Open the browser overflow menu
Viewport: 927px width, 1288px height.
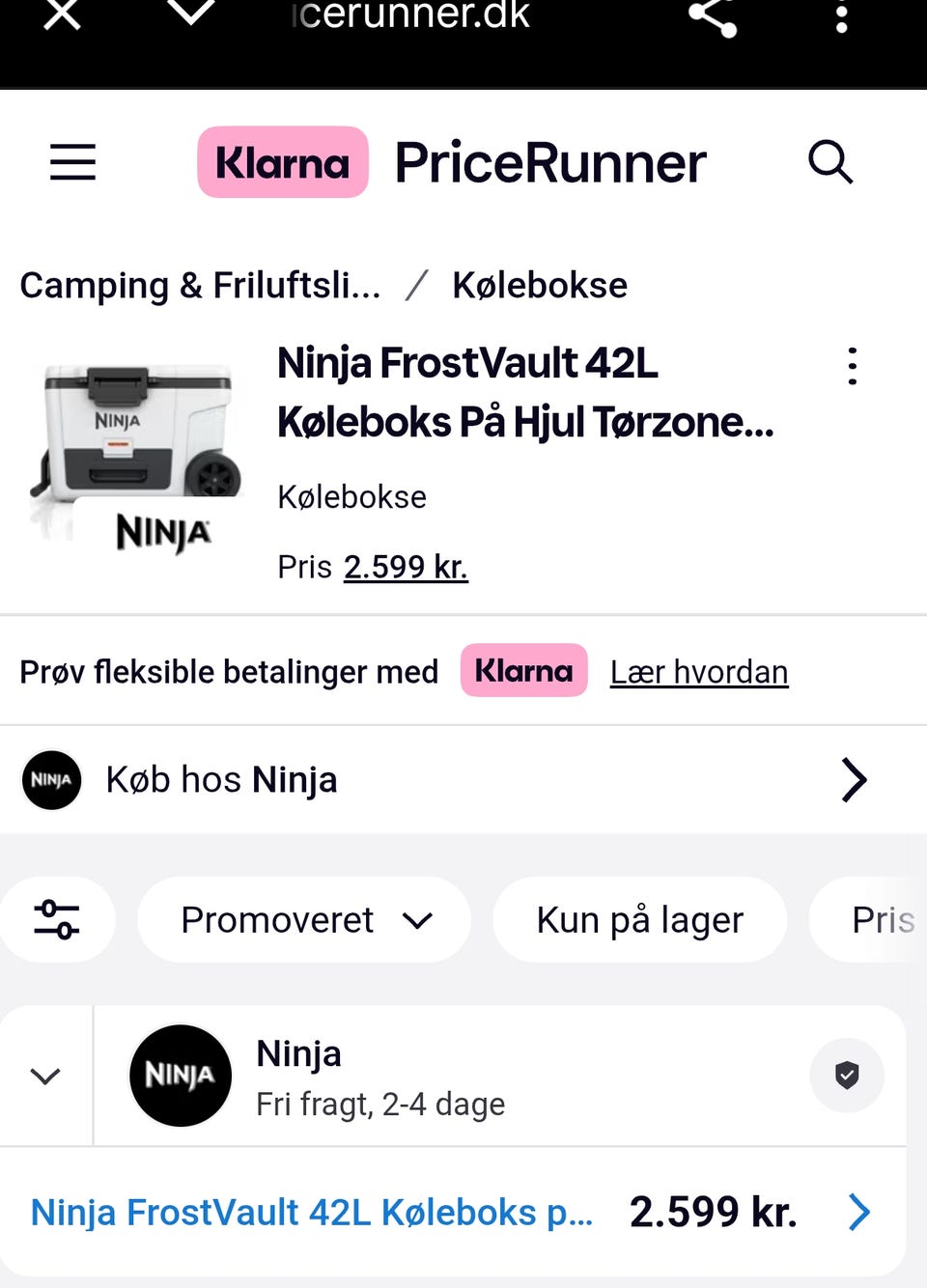(842, 16)
